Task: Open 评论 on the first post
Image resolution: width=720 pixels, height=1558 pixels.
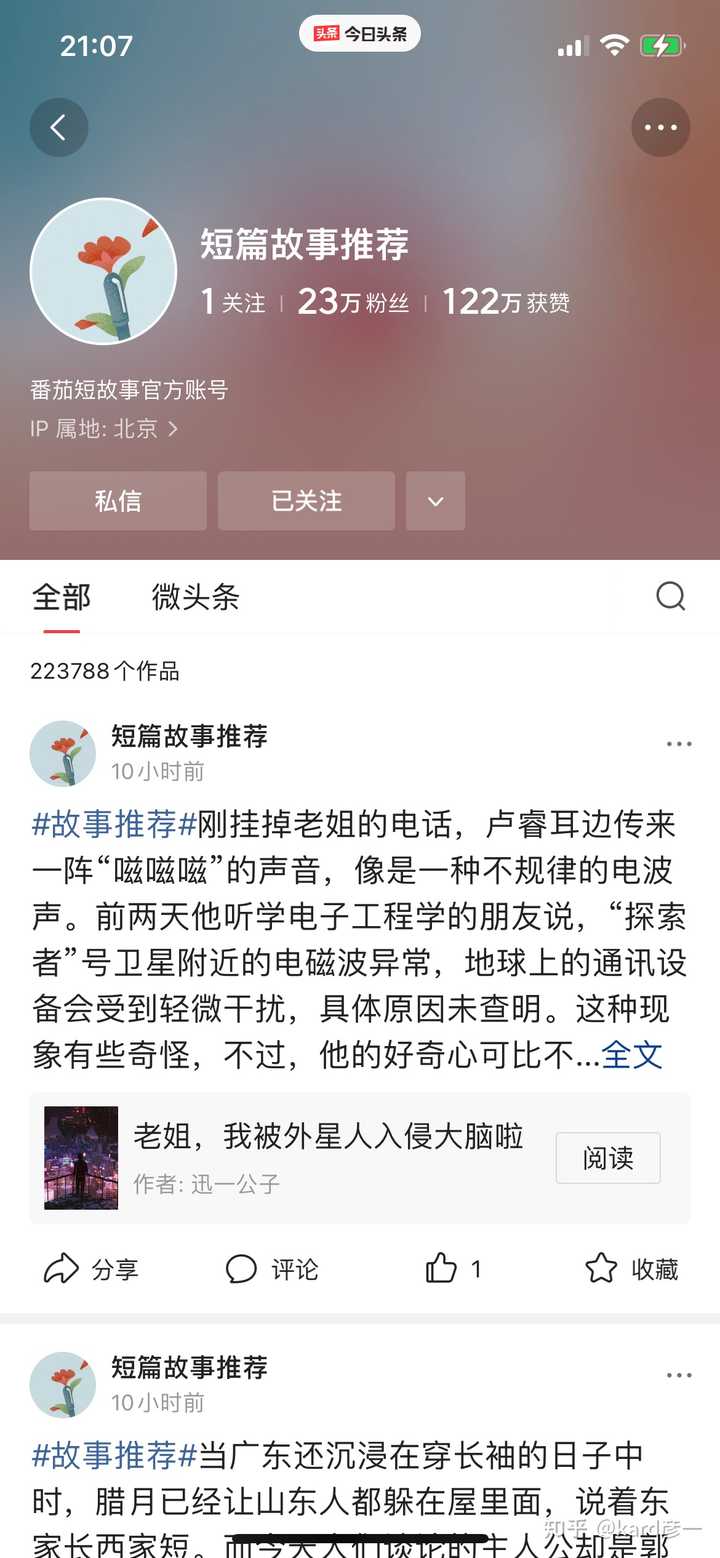Action: point(271,1269)
